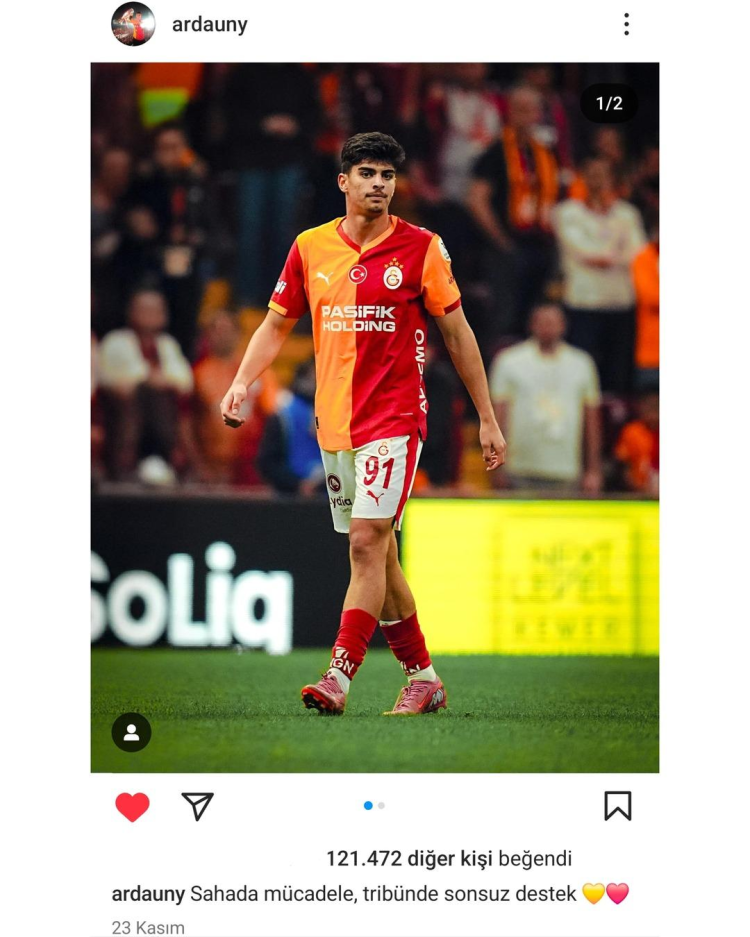
Task: Open ardauny's profile from the caption
Action: click(148, 893)
